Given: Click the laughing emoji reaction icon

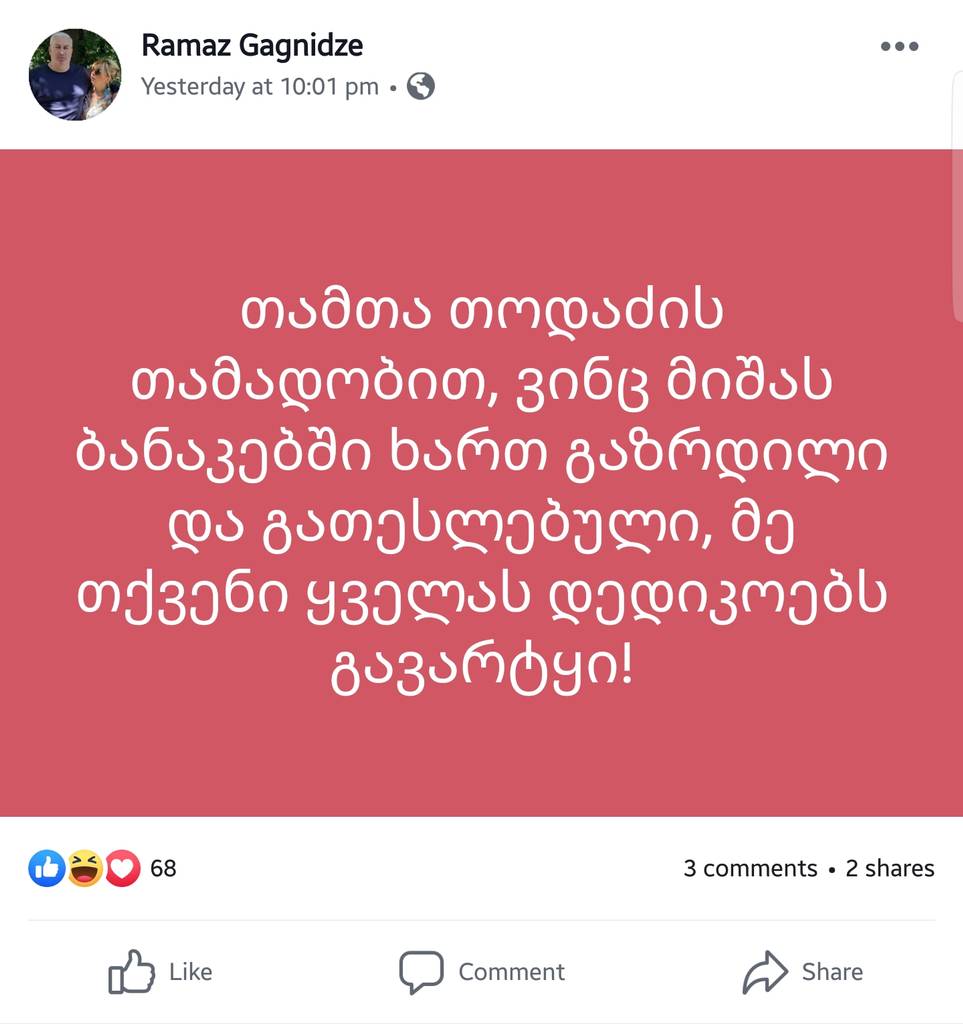Looking at the screenshot, I should 83,868.
